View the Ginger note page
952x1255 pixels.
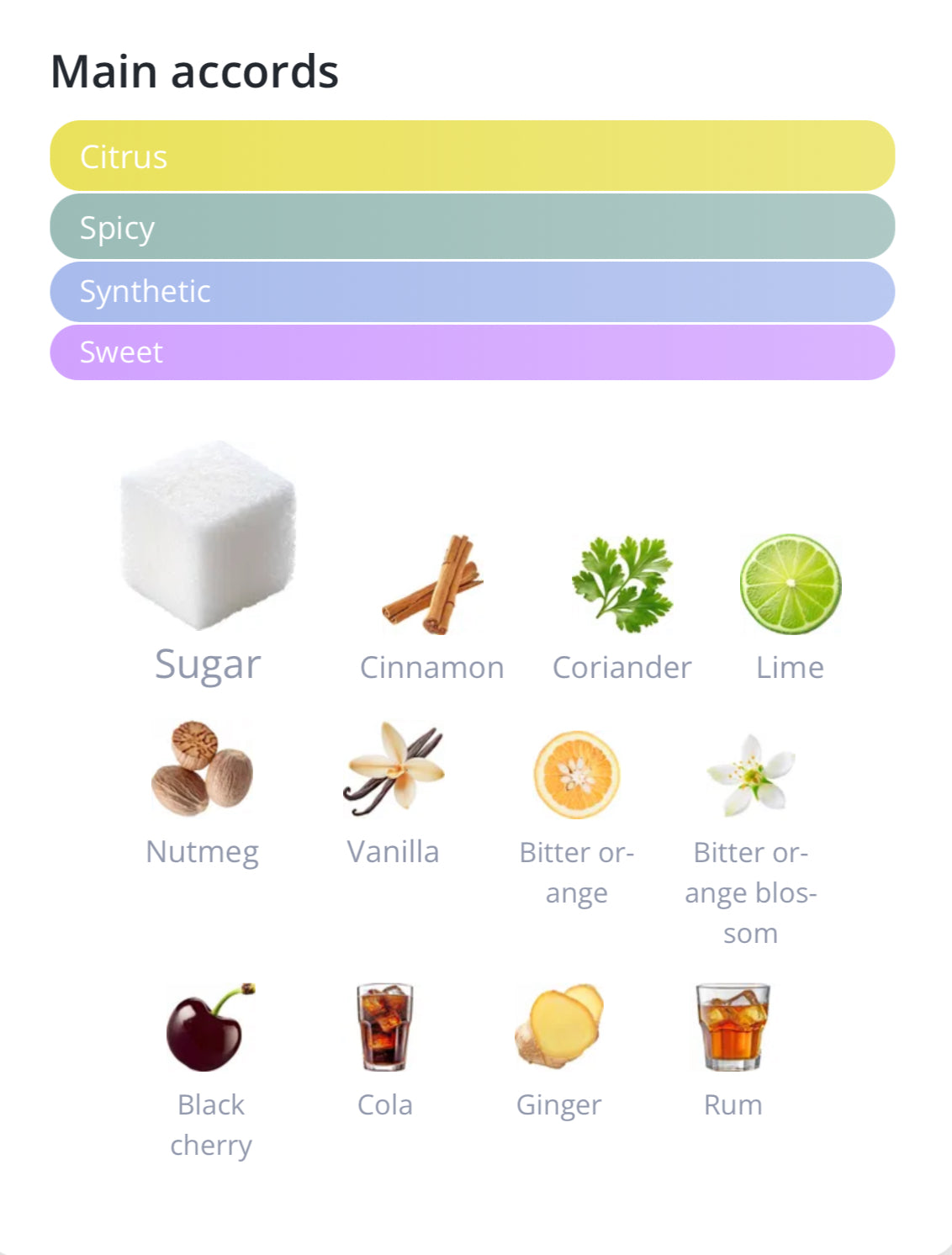[x=559, y=1028]
